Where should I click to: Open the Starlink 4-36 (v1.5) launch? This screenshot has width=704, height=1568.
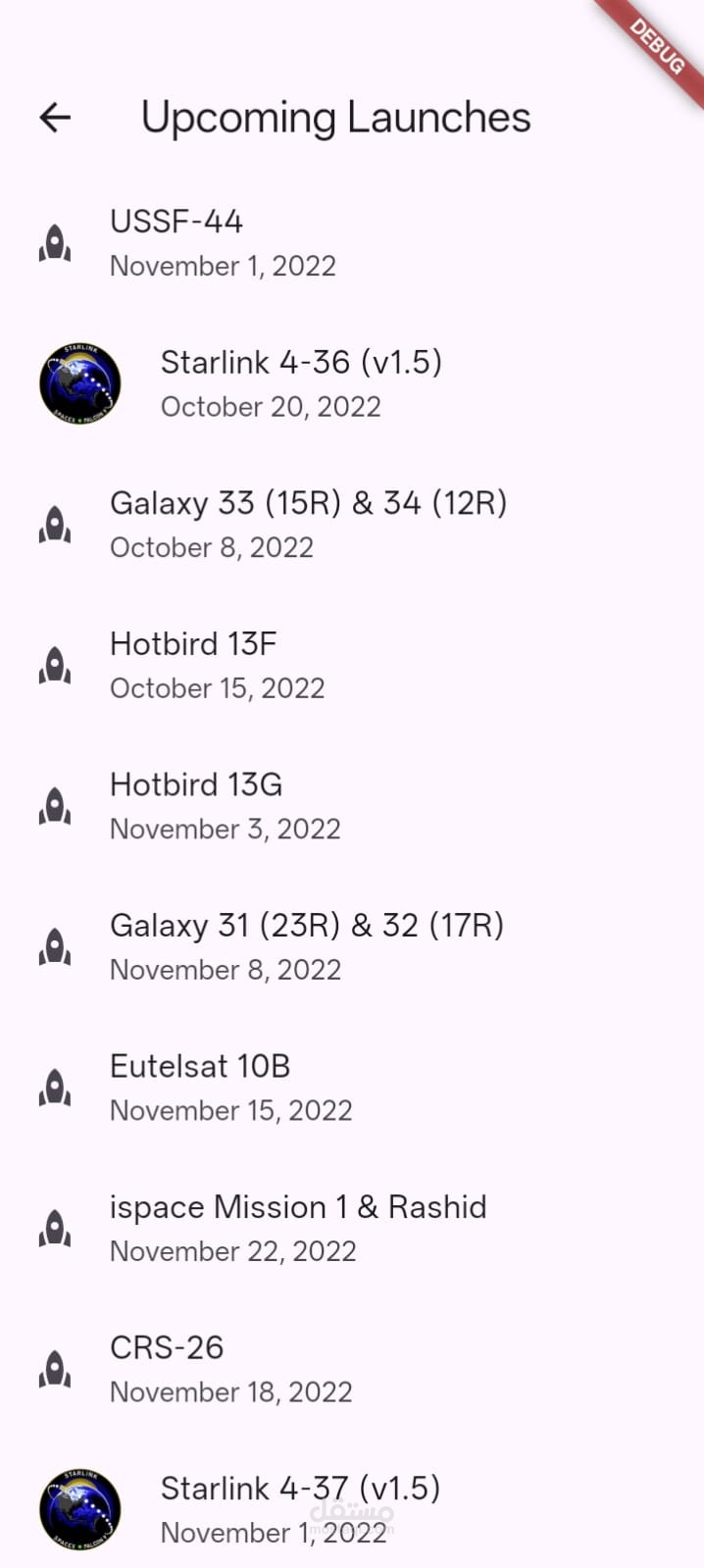pos(300,383)
